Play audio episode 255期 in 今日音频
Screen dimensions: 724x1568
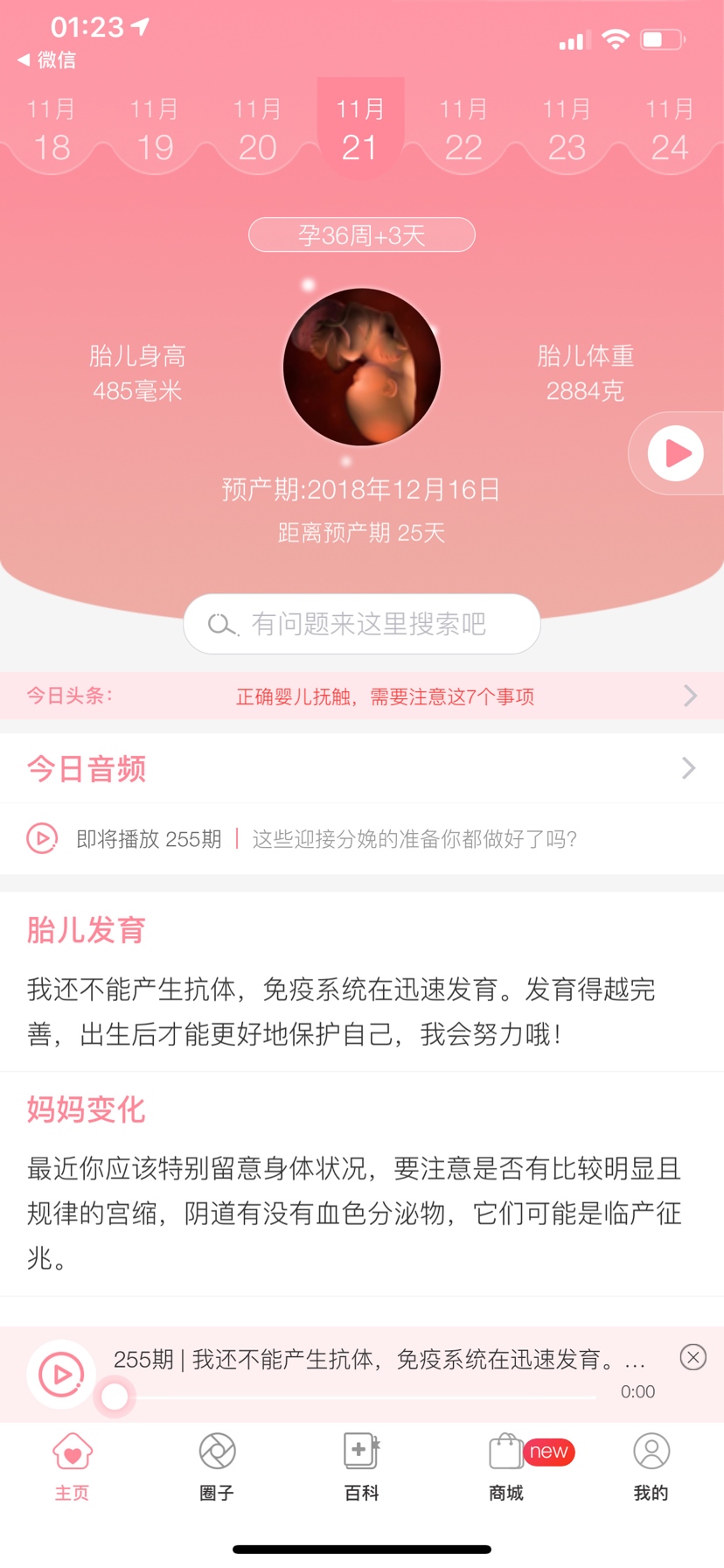[42, 838]
